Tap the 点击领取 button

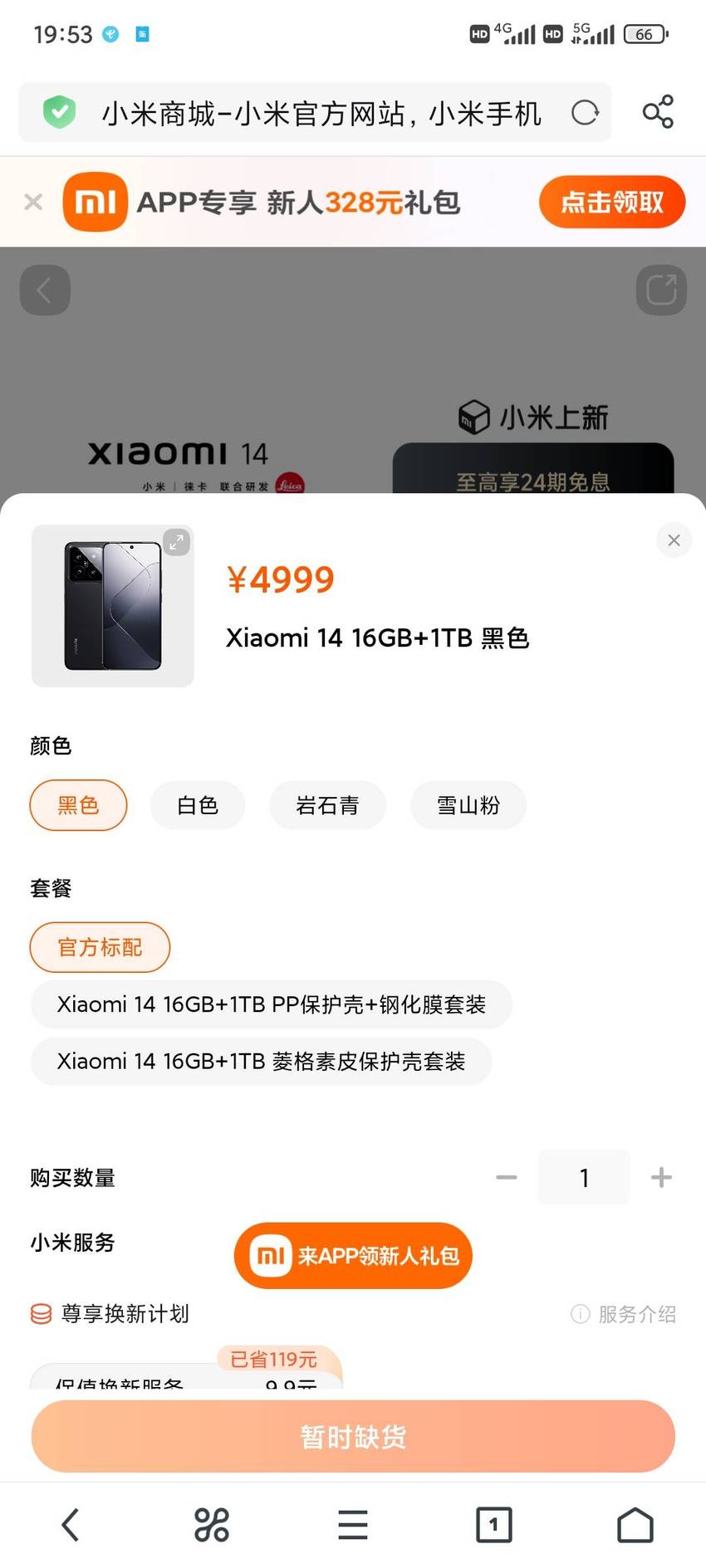[612, 202]
